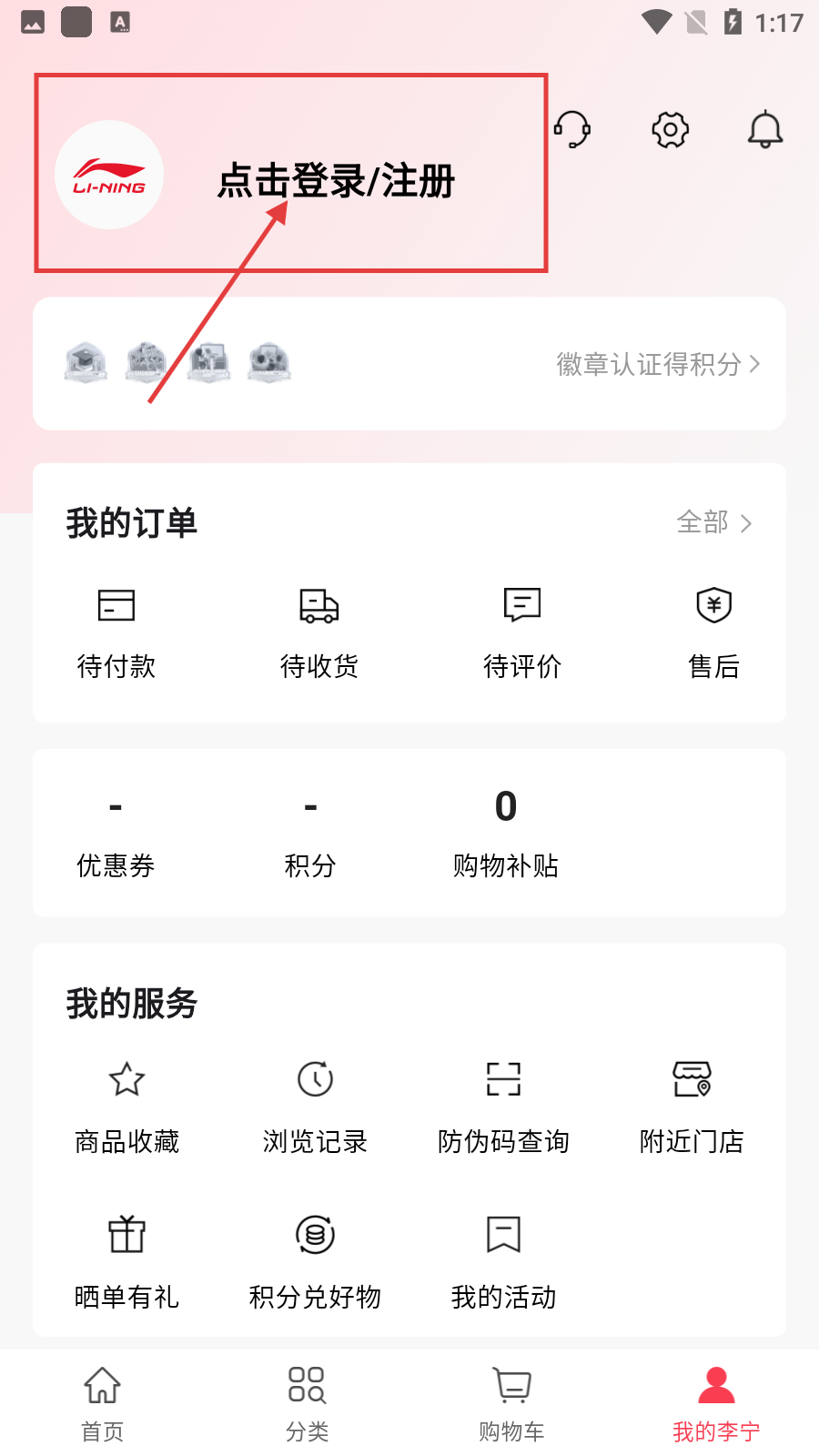Open the notifications bell
Screen dimensions: 819x1456
[765, 129]
